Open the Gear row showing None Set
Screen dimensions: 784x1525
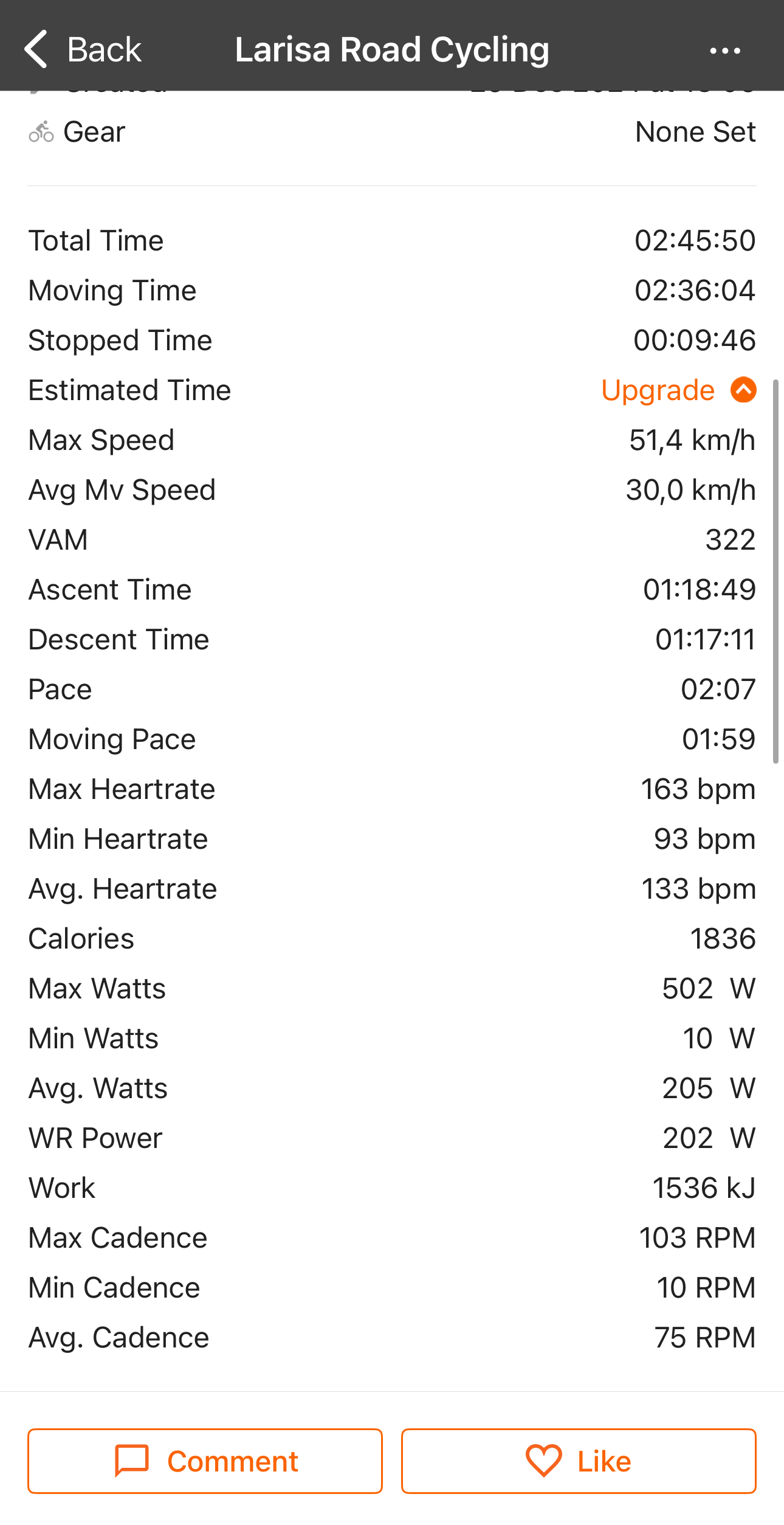tap(392, 132)
